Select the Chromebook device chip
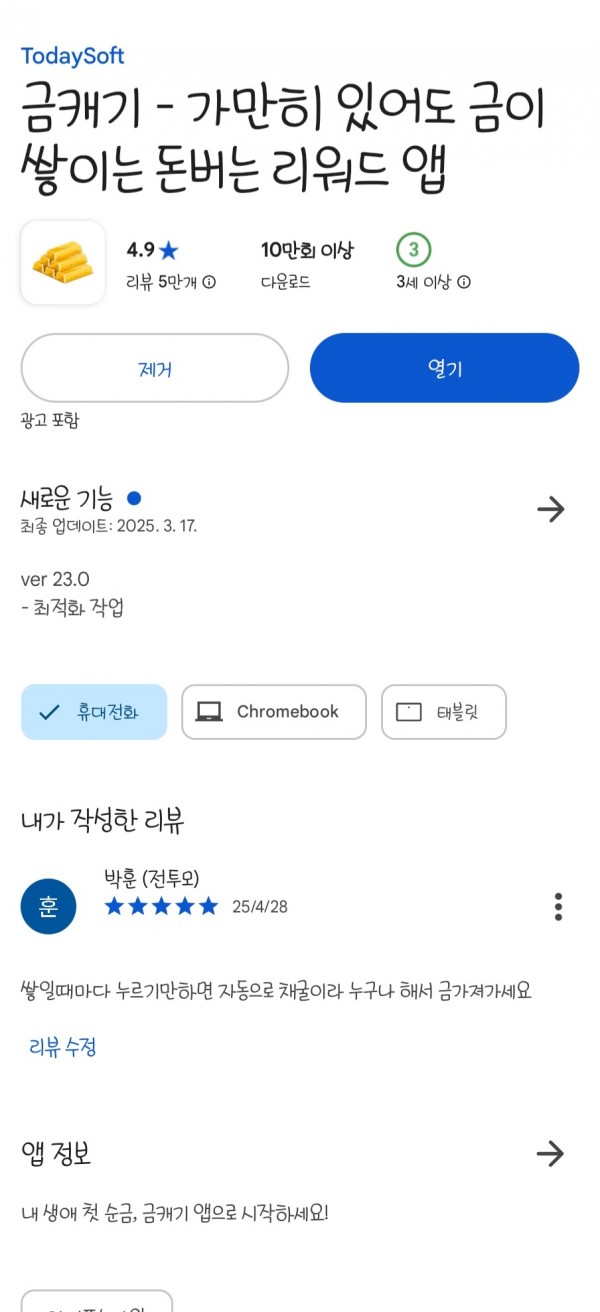This screenshot has width=600, height=1312. [x=274, y=712]
